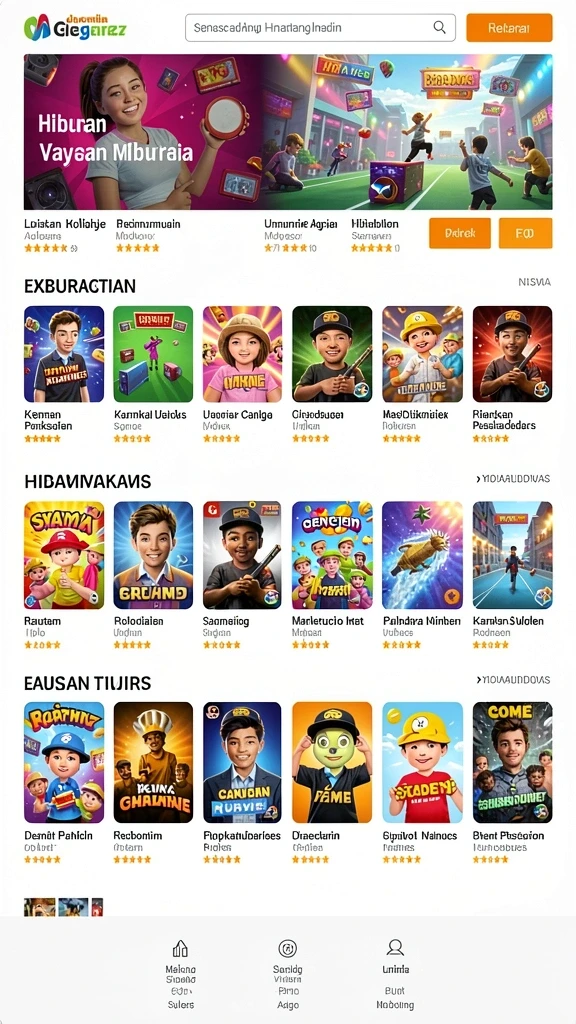Open see-all link beside EAUSAN TIUJIRS
This screenshot has width=576, height=1024.
(513, 680)
